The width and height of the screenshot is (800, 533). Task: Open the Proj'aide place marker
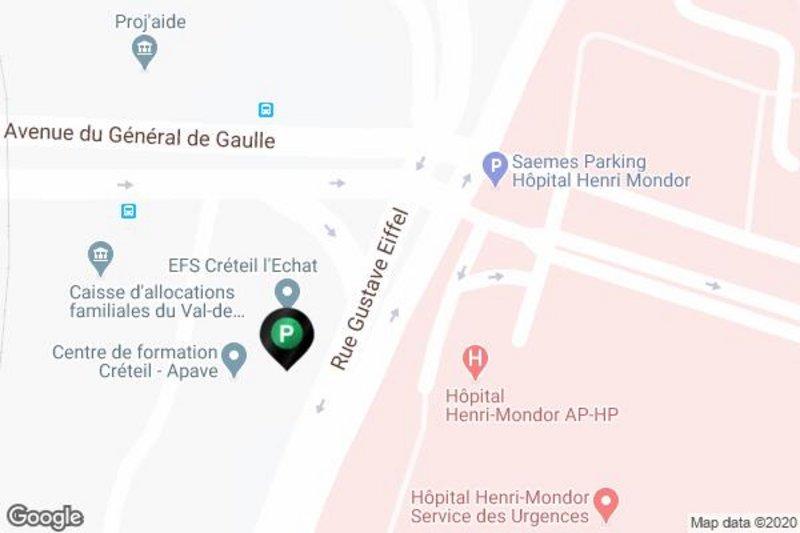point(146,50)
